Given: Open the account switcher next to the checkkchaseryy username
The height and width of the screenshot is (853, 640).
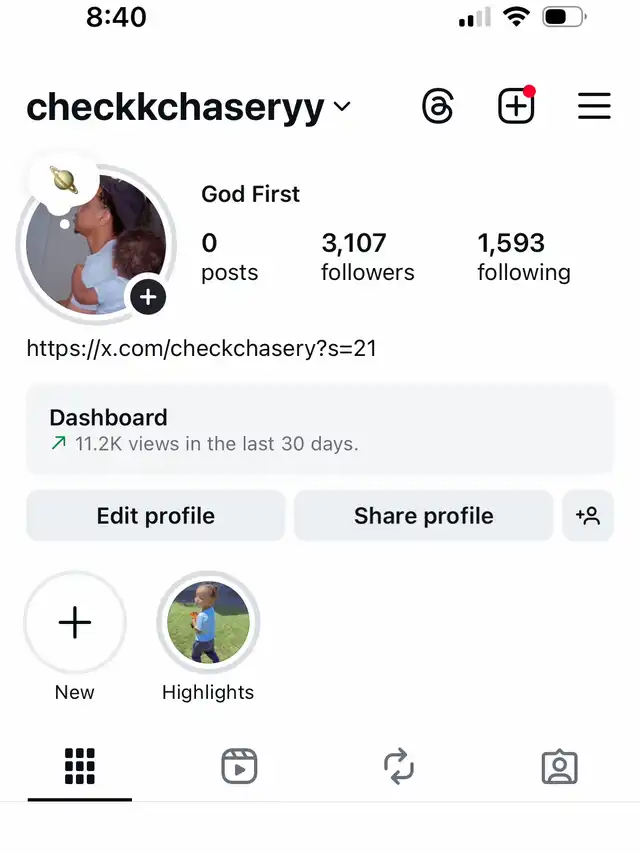Looking at the screenshot, I should (342, 107).
